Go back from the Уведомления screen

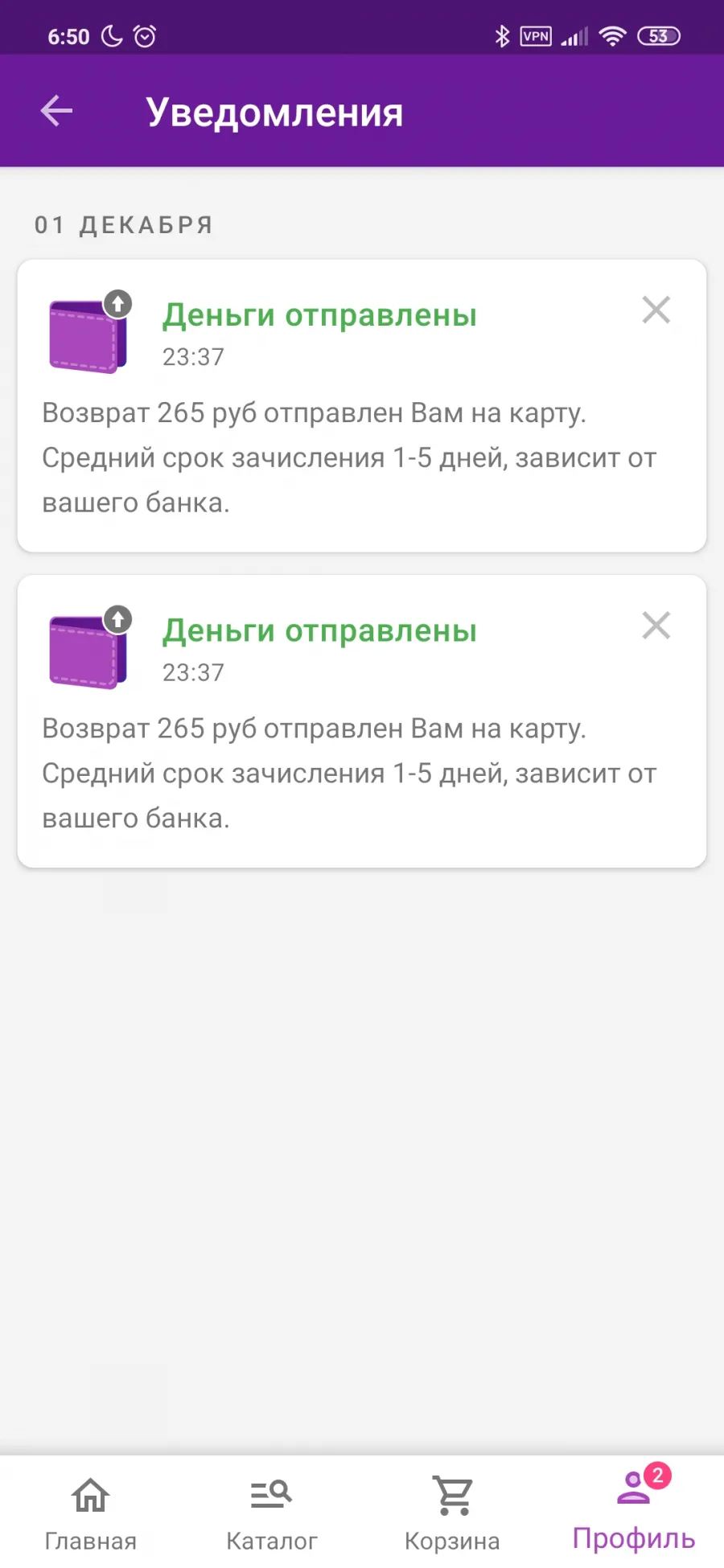tap(56, 111)
